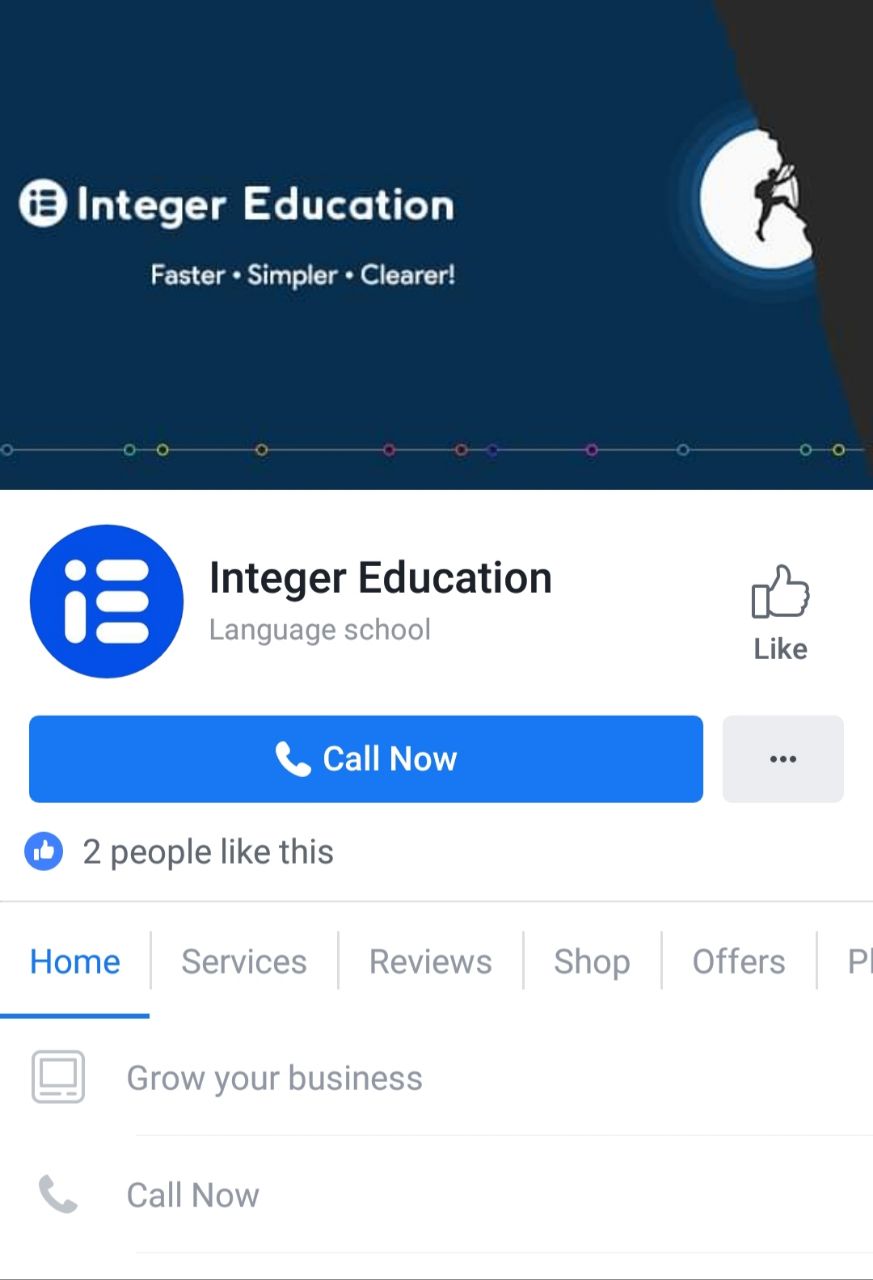873x1280 pixels.
Task: See the 2 people who like this
Action: click(207, 852)
